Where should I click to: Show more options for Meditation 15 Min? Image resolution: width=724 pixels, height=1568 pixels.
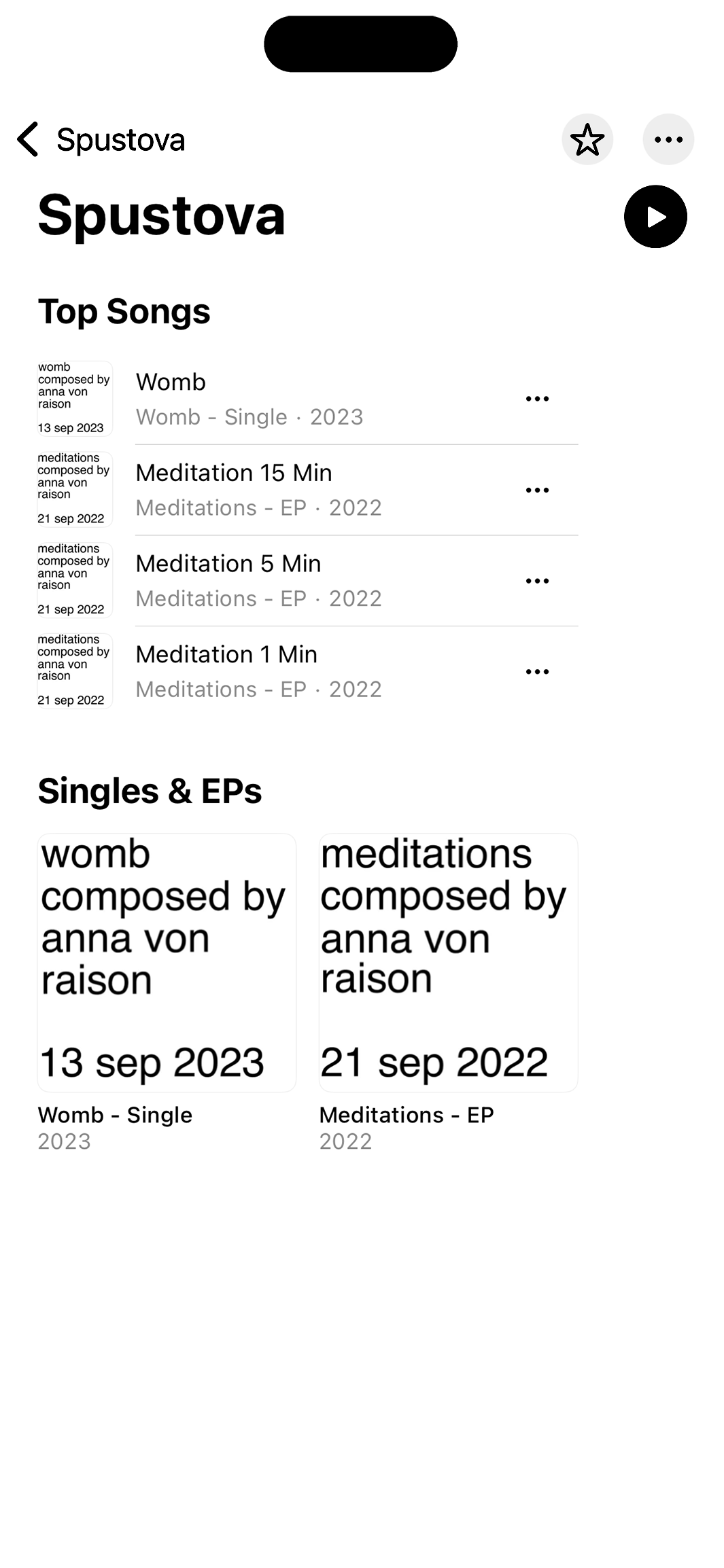tap(537, 490)
